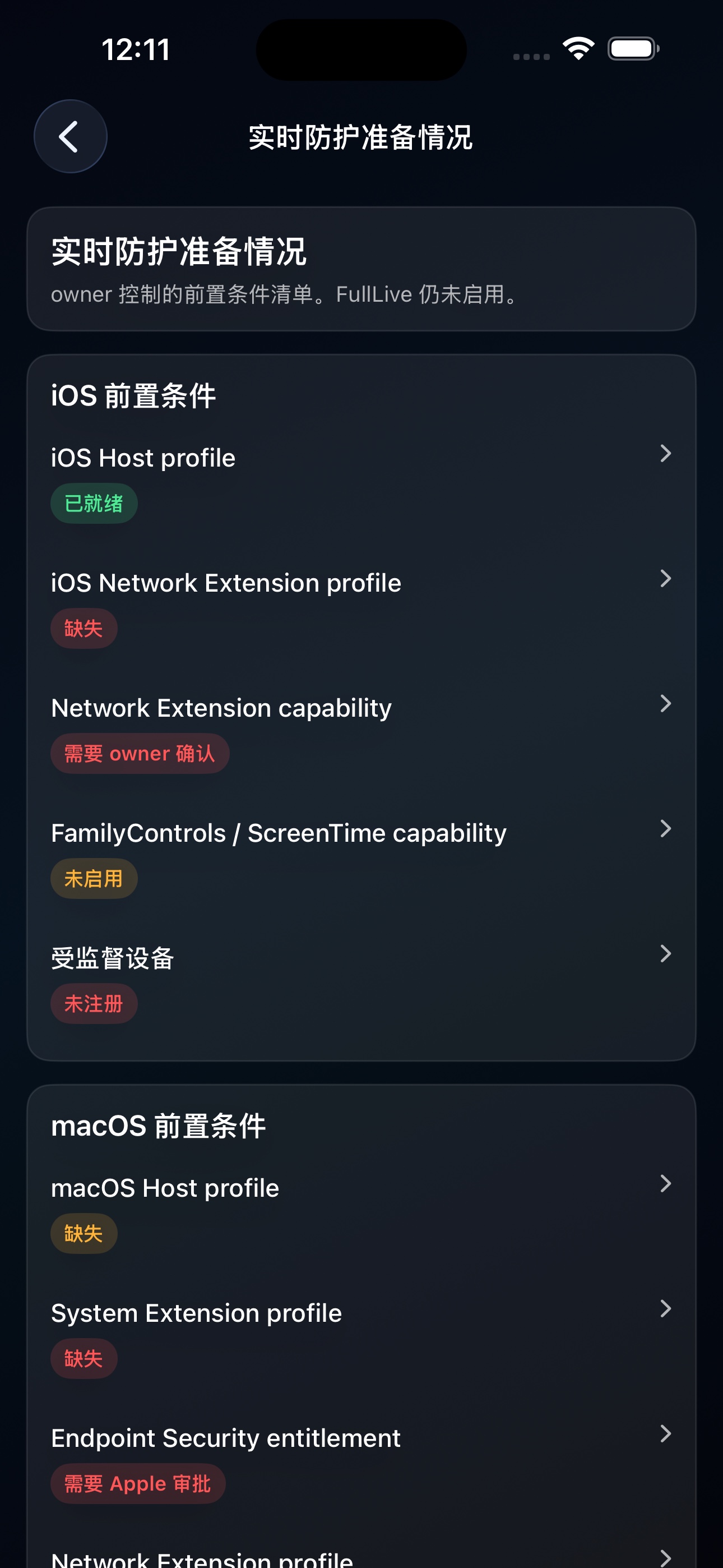Open the macOS Host profile row
This screenshot has height=1568, width=723.
(x=361, y=1213)
